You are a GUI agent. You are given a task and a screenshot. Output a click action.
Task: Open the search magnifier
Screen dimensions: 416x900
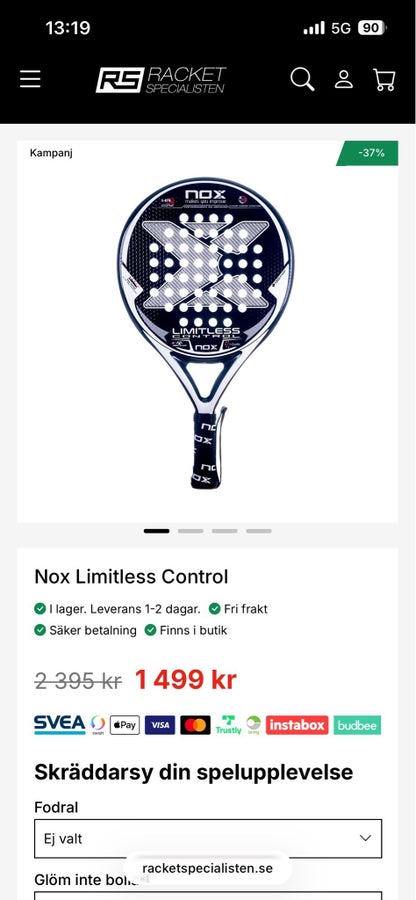pos(302,79)
